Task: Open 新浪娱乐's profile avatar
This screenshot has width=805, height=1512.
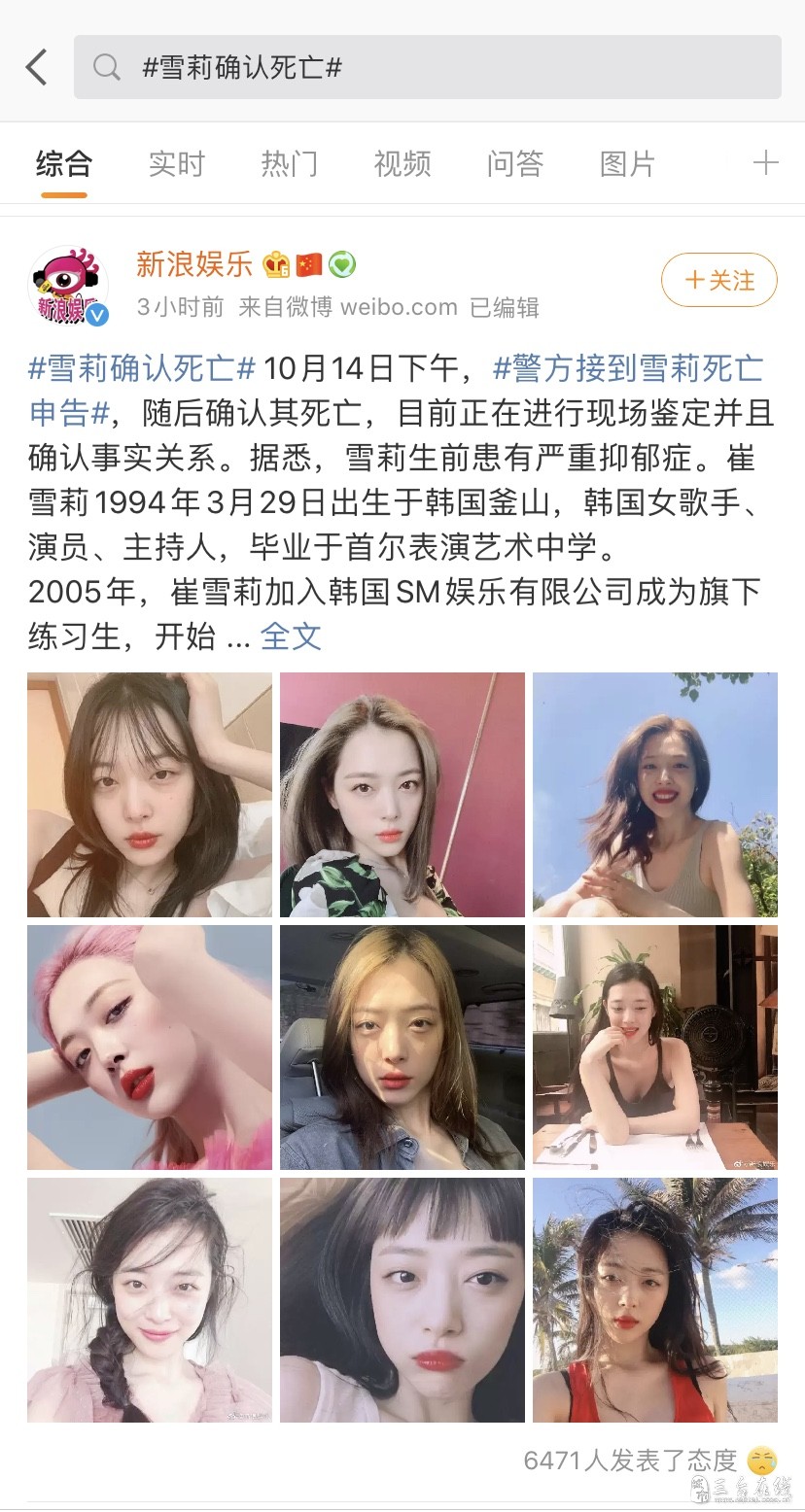Action: [x=68, y=285]
